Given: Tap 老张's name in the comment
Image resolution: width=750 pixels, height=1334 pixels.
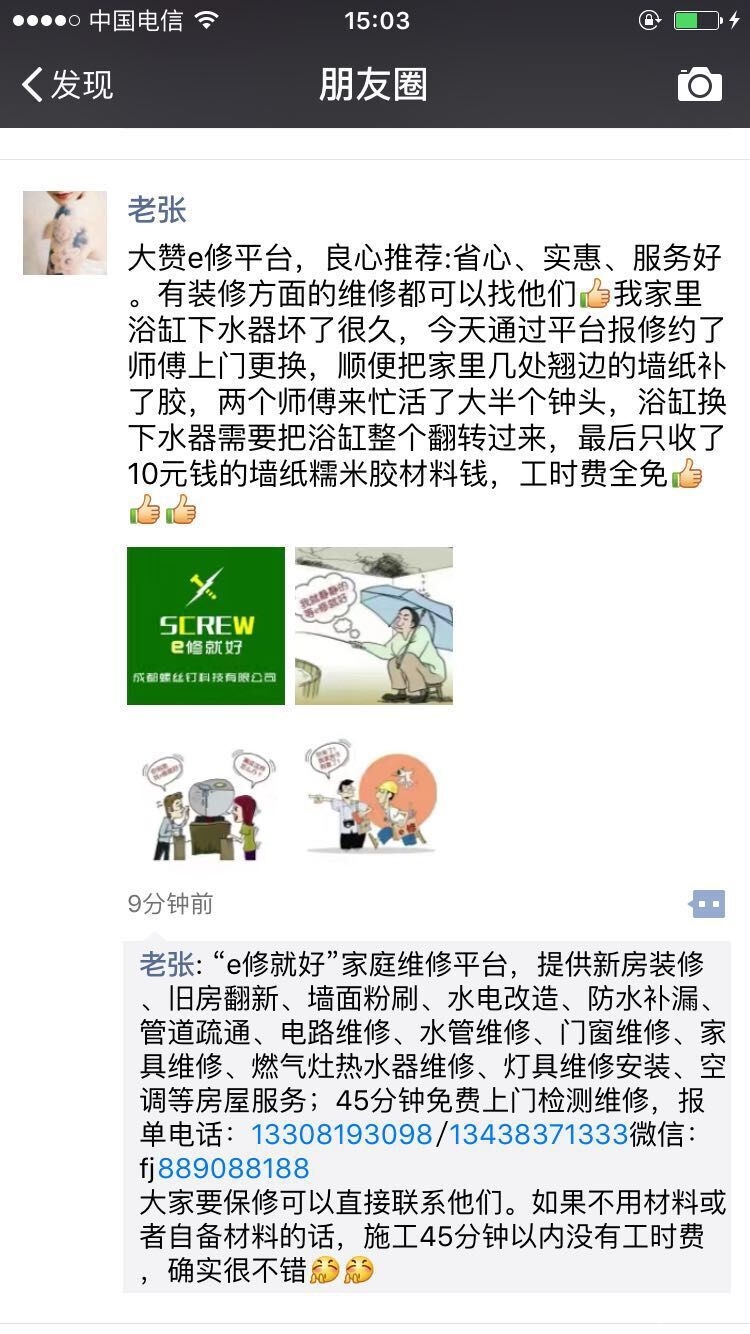Looking at the screenshot, I should coord(166,965).
